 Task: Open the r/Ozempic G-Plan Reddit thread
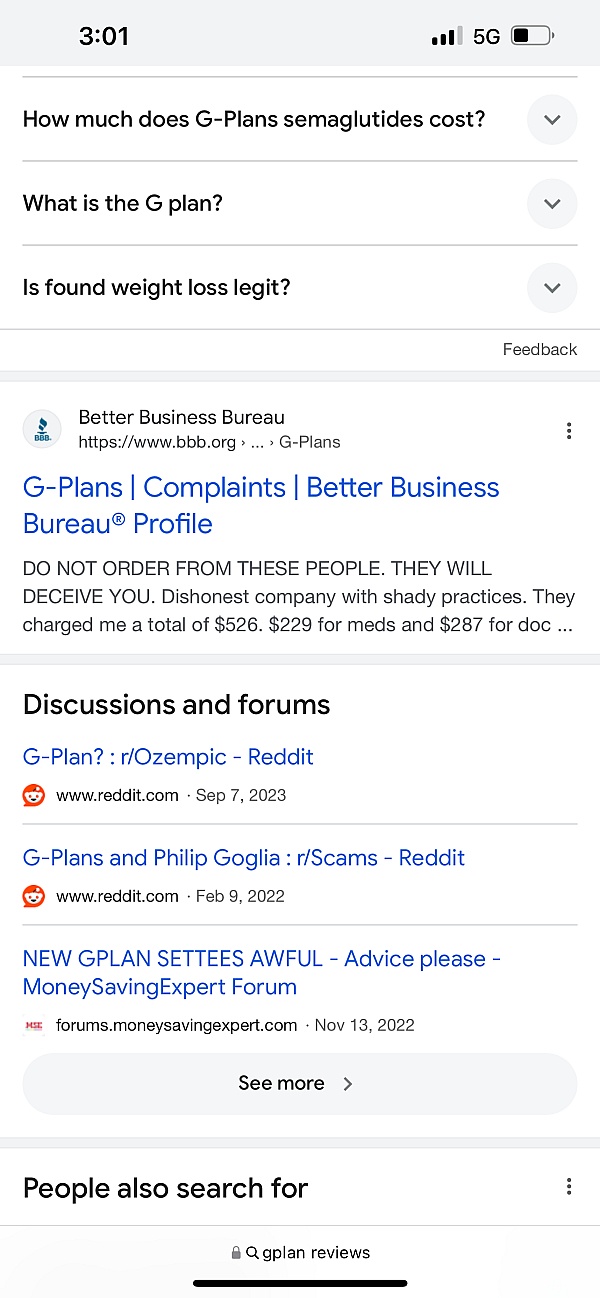click(x=168, y=757)
